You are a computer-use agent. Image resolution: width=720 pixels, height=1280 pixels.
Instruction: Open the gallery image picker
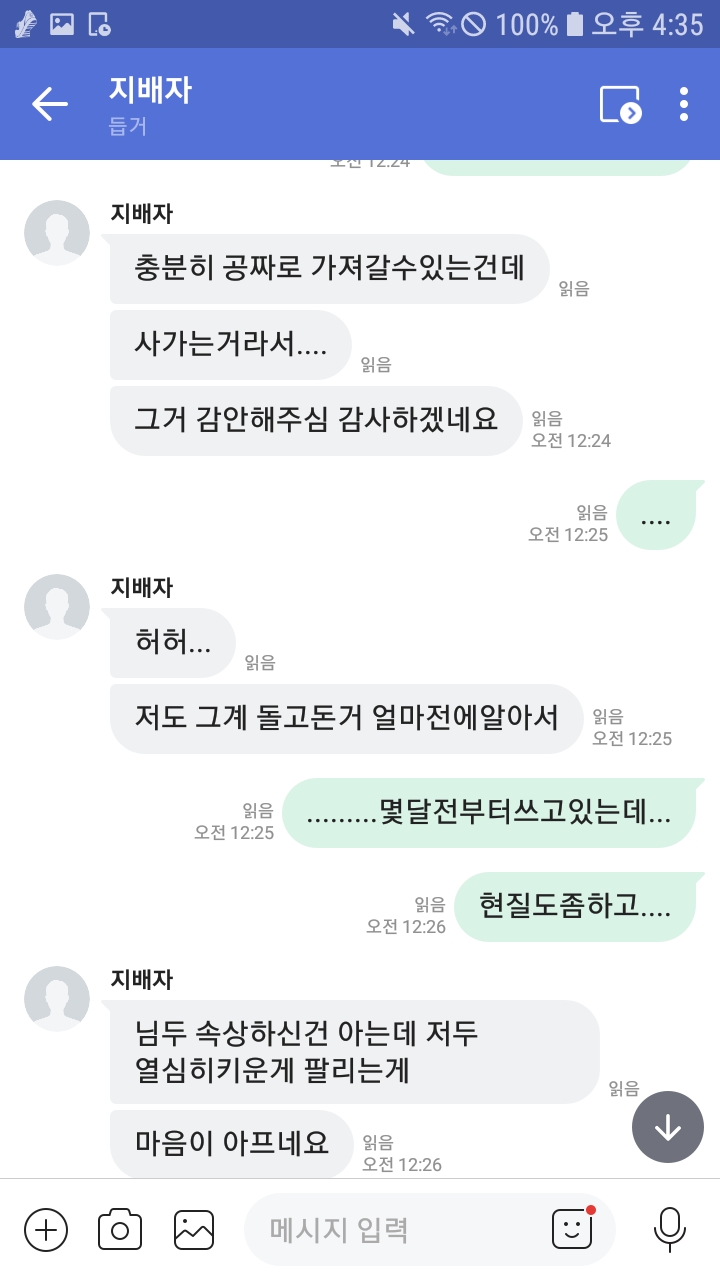coord(194,1229)
